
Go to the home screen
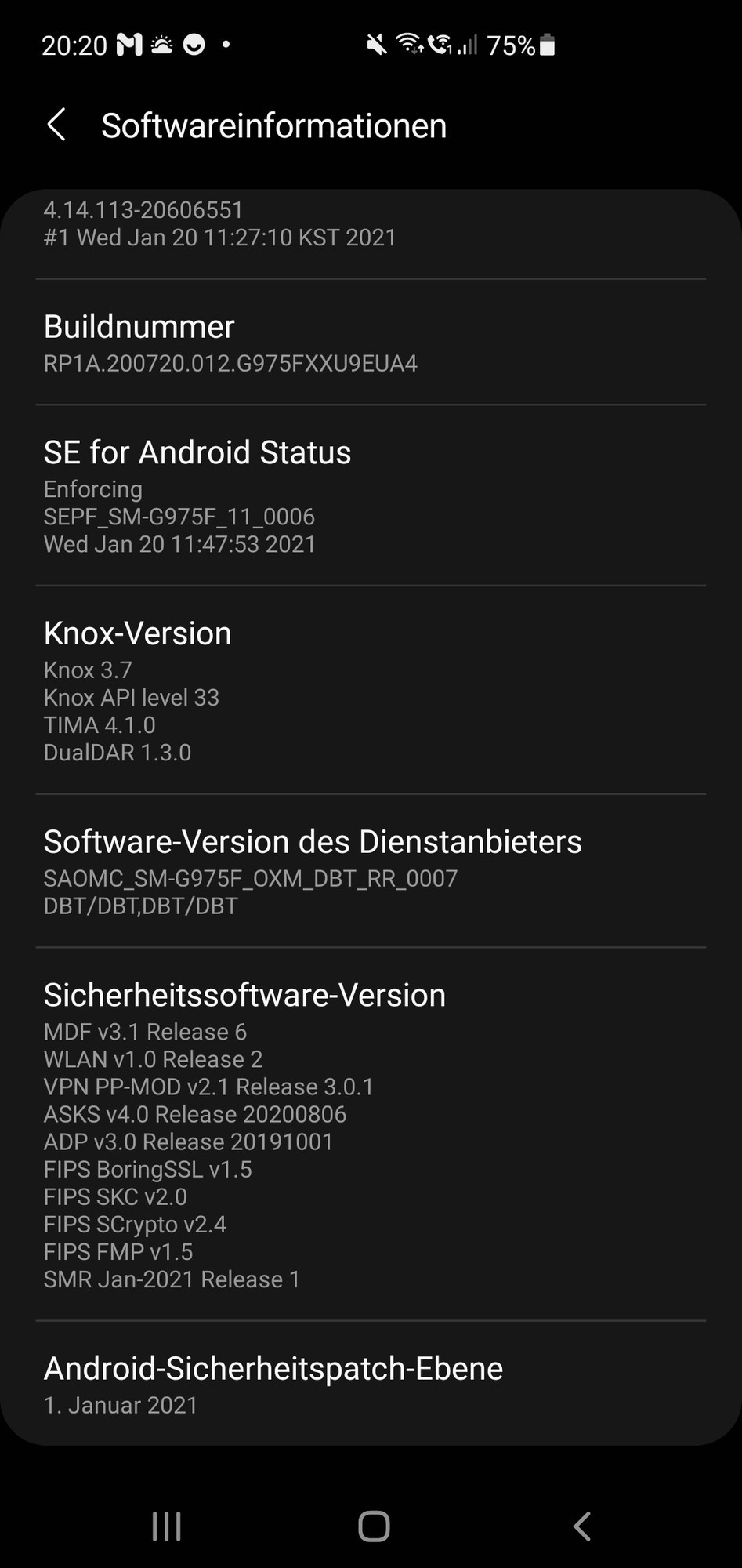coord(374,1526)
